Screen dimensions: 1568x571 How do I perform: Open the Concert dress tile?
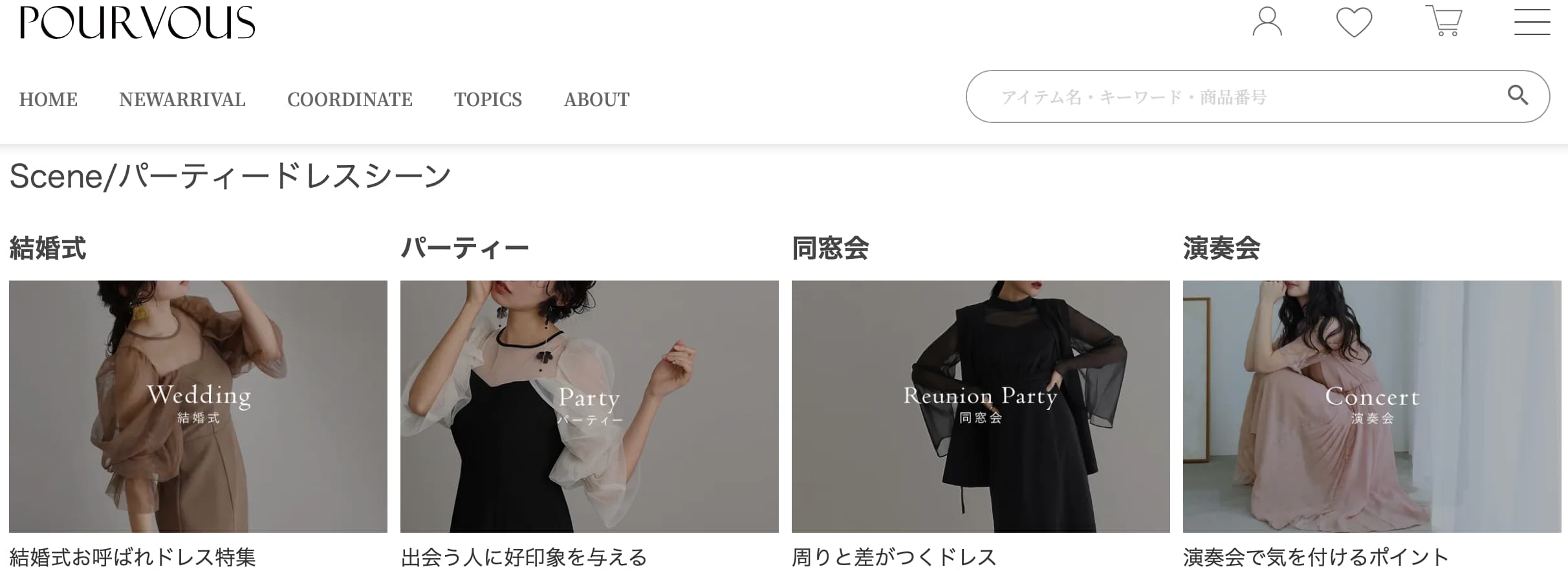tap(1372, 406)
